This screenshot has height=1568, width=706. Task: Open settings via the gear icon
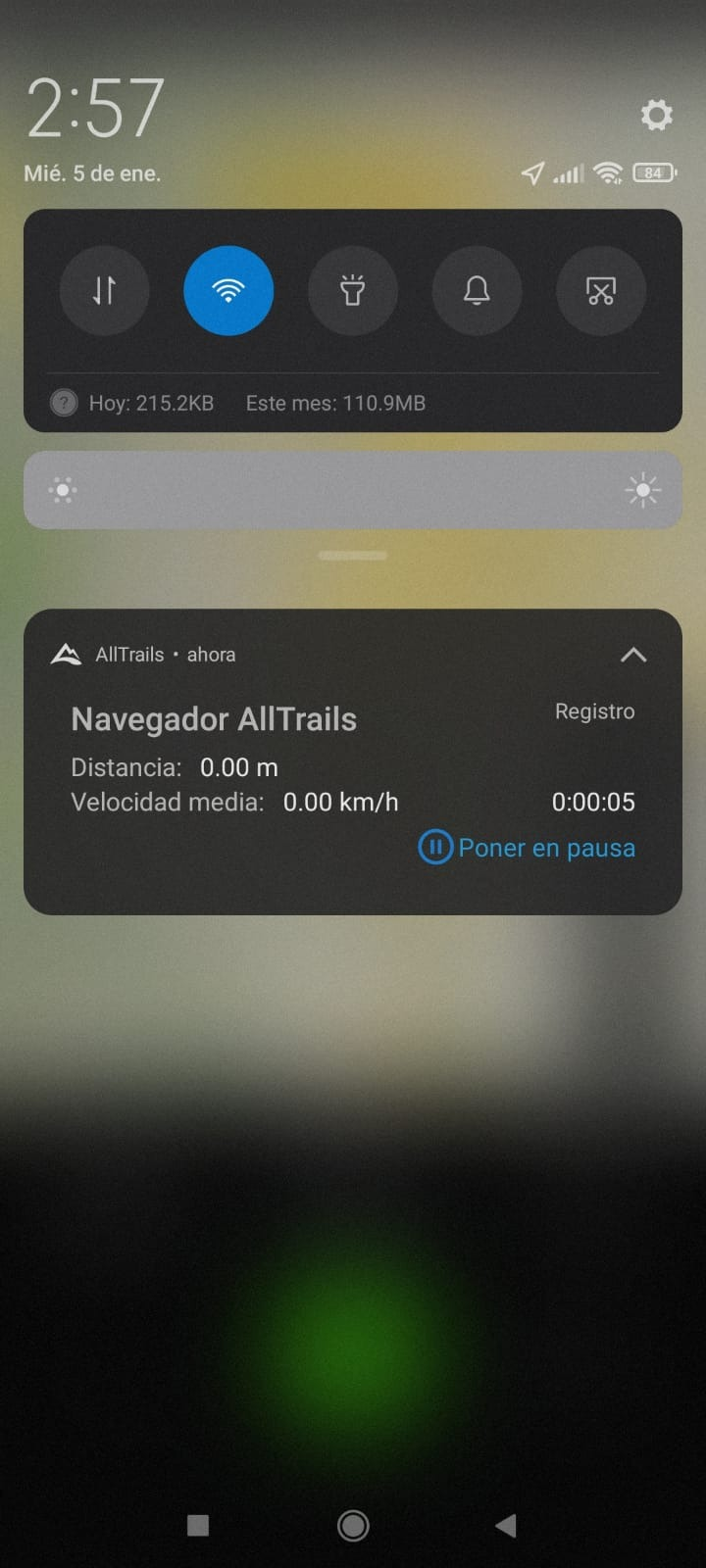pos(656,116)
